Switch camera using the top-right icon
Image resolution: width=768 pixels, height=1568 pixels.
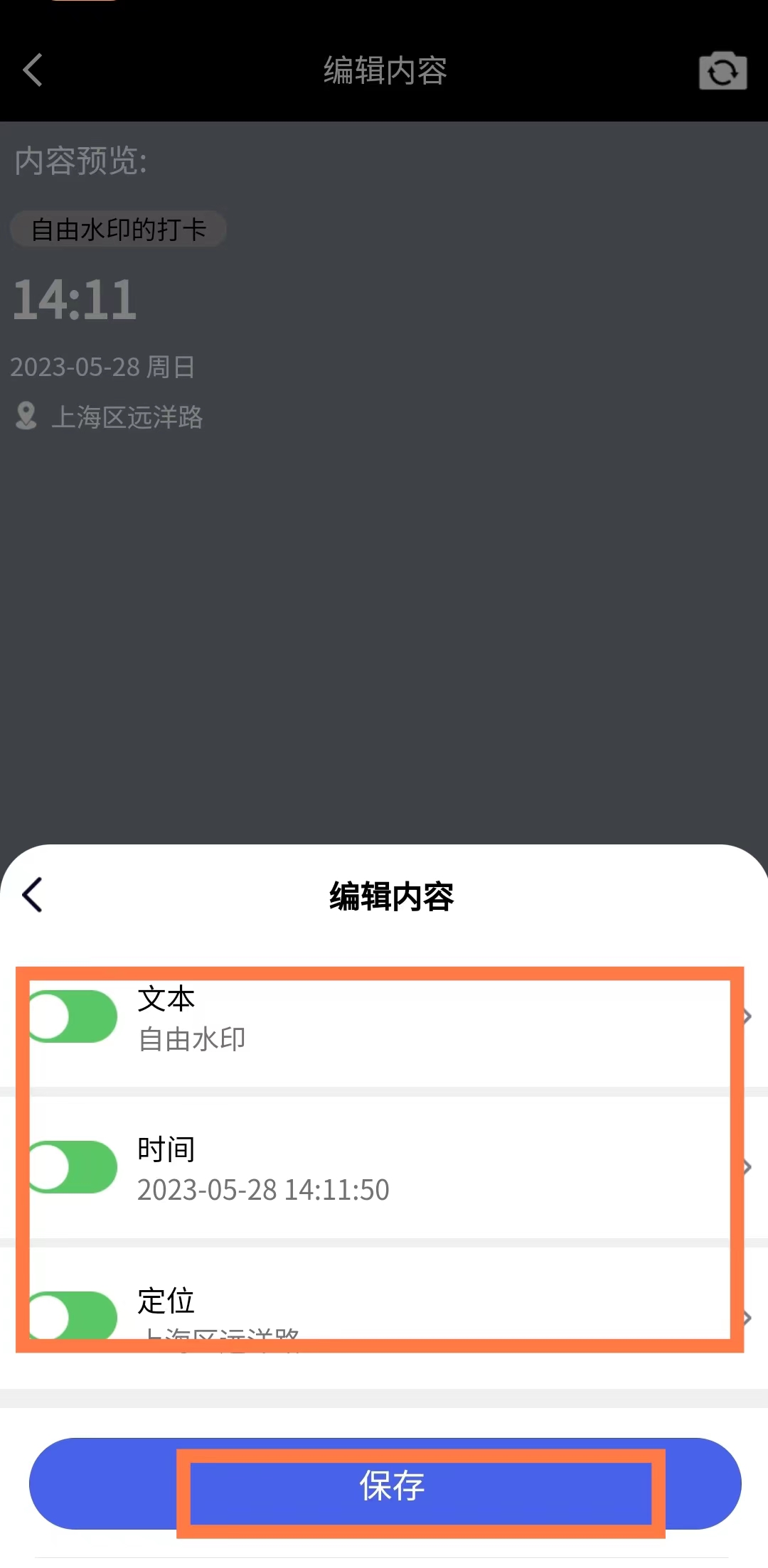pyautogui.click(x=722, y=72)
